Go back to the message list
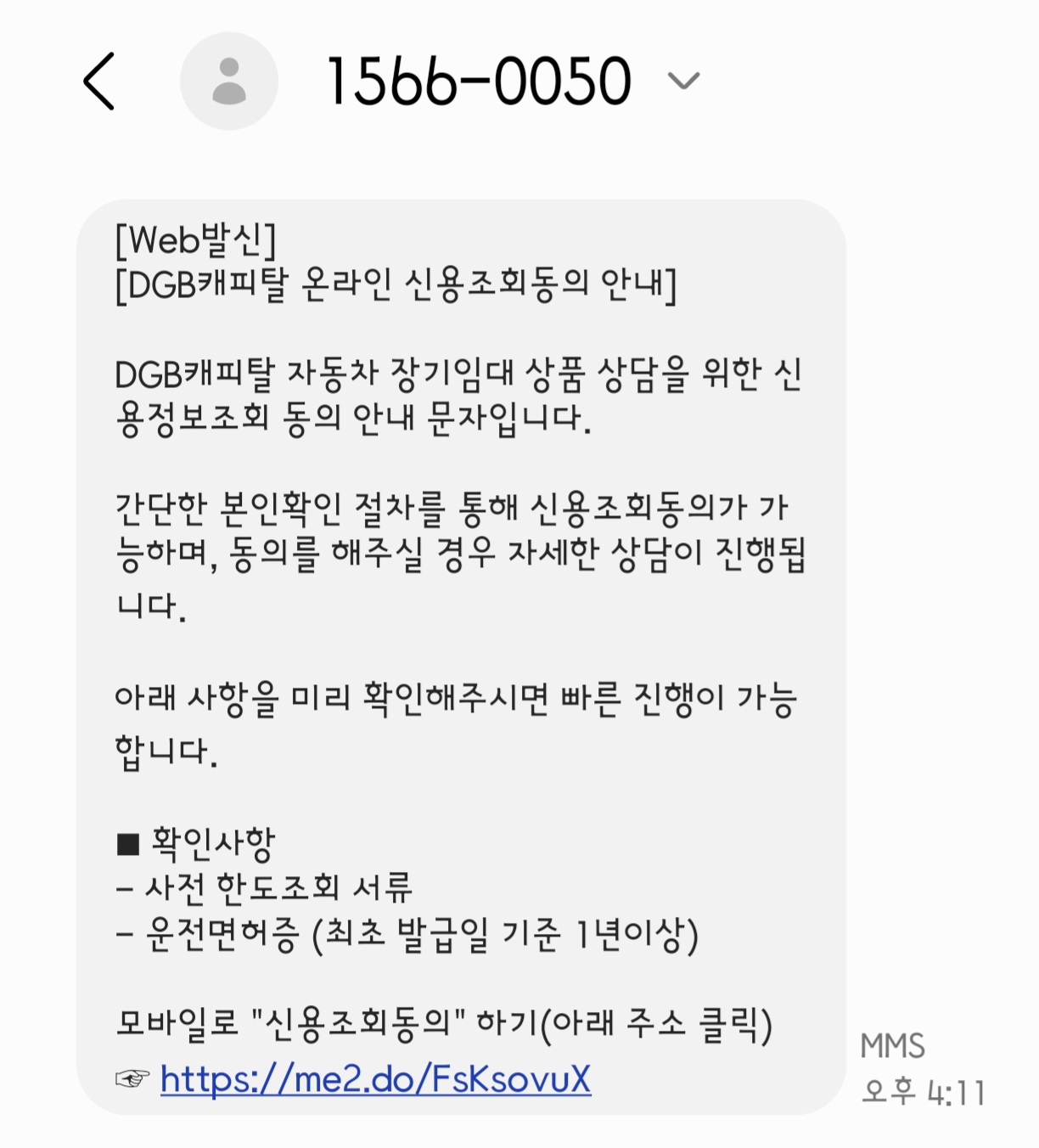 99,82
